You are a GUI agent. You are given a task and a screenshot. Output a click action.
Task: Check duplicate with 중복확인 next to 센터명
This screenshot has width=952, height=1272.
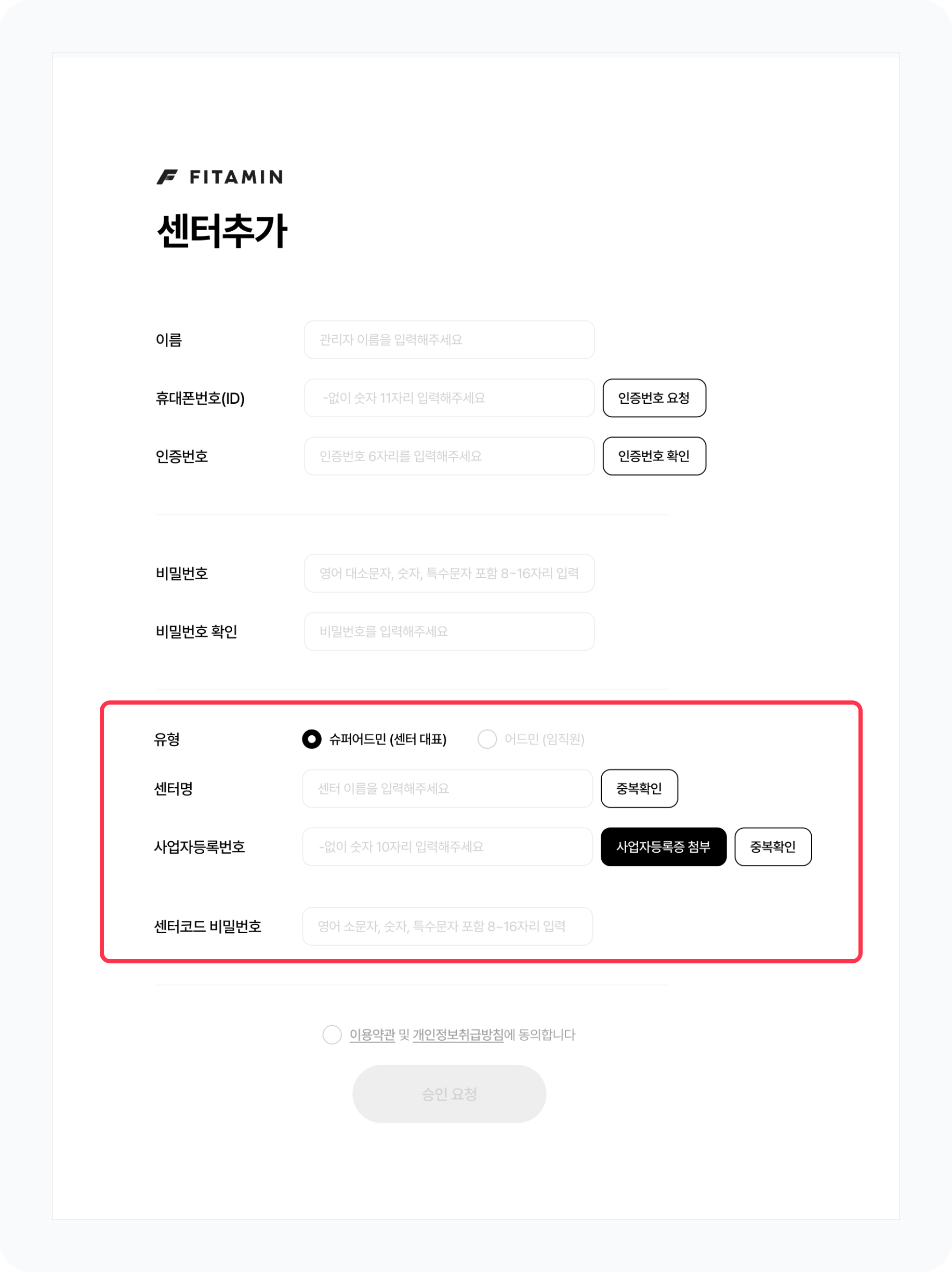coord(639,788)
